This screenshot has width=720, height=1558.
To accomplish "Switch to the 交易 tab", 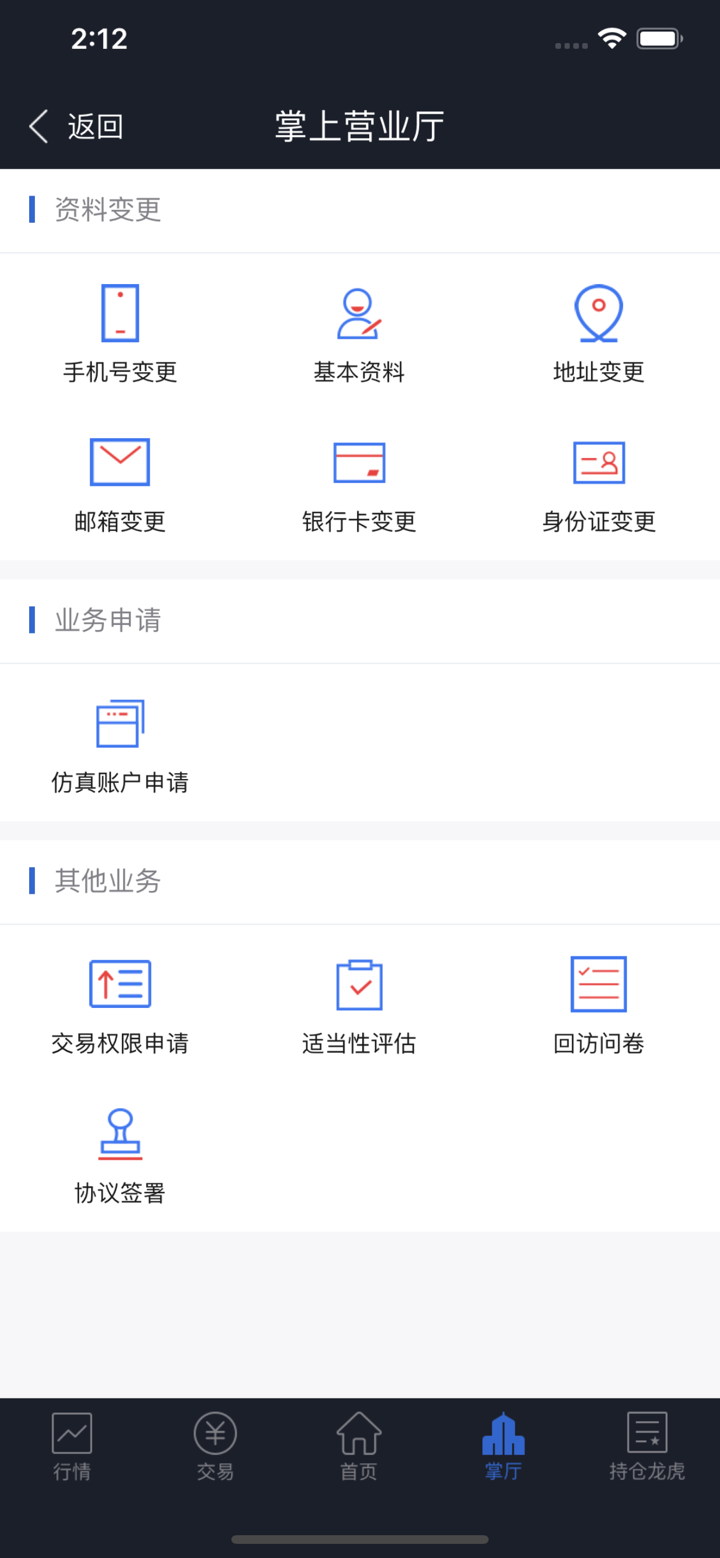I will click(x=215, y=1446).
